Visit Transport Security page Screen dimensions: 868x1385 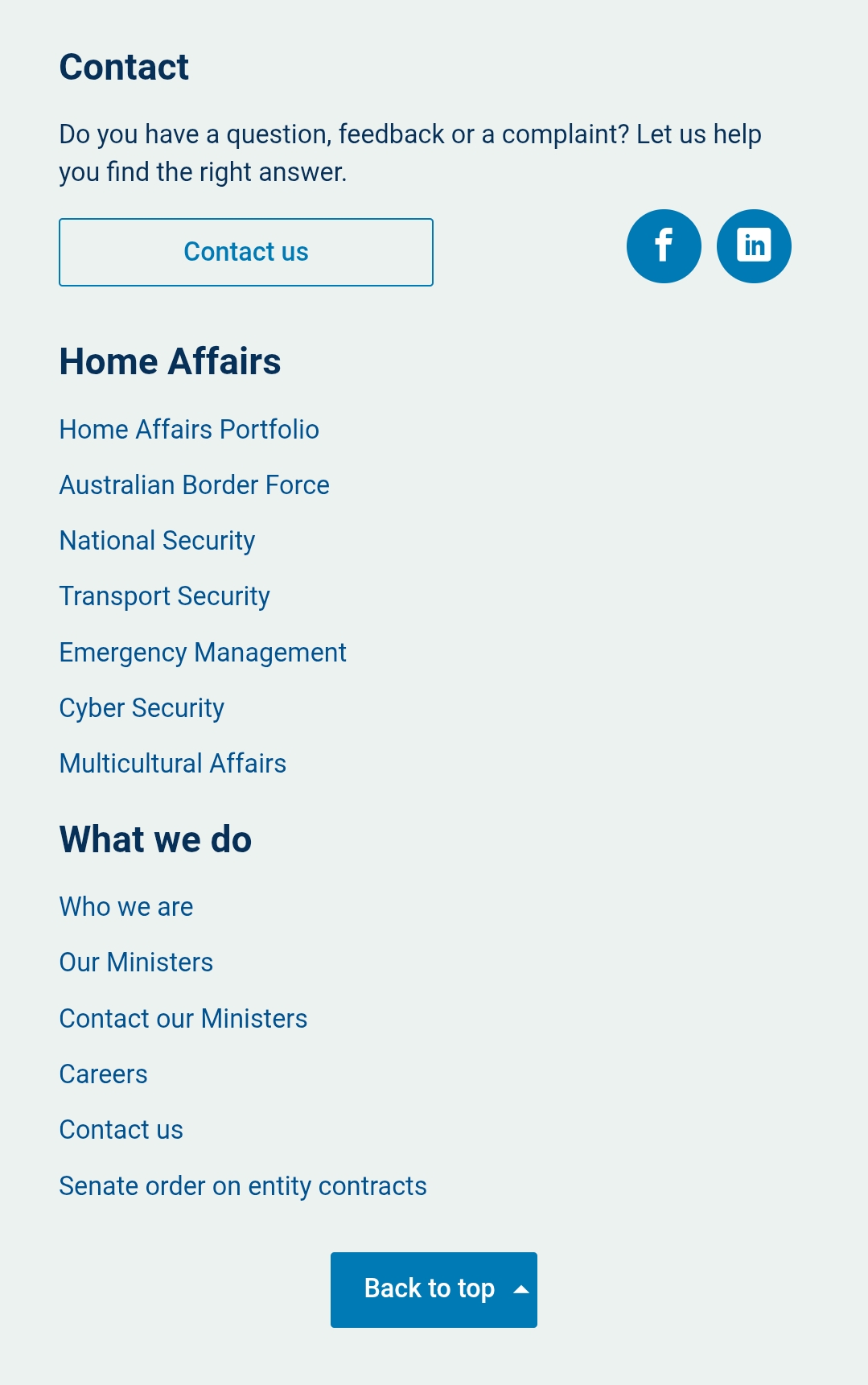click(164, 596)
